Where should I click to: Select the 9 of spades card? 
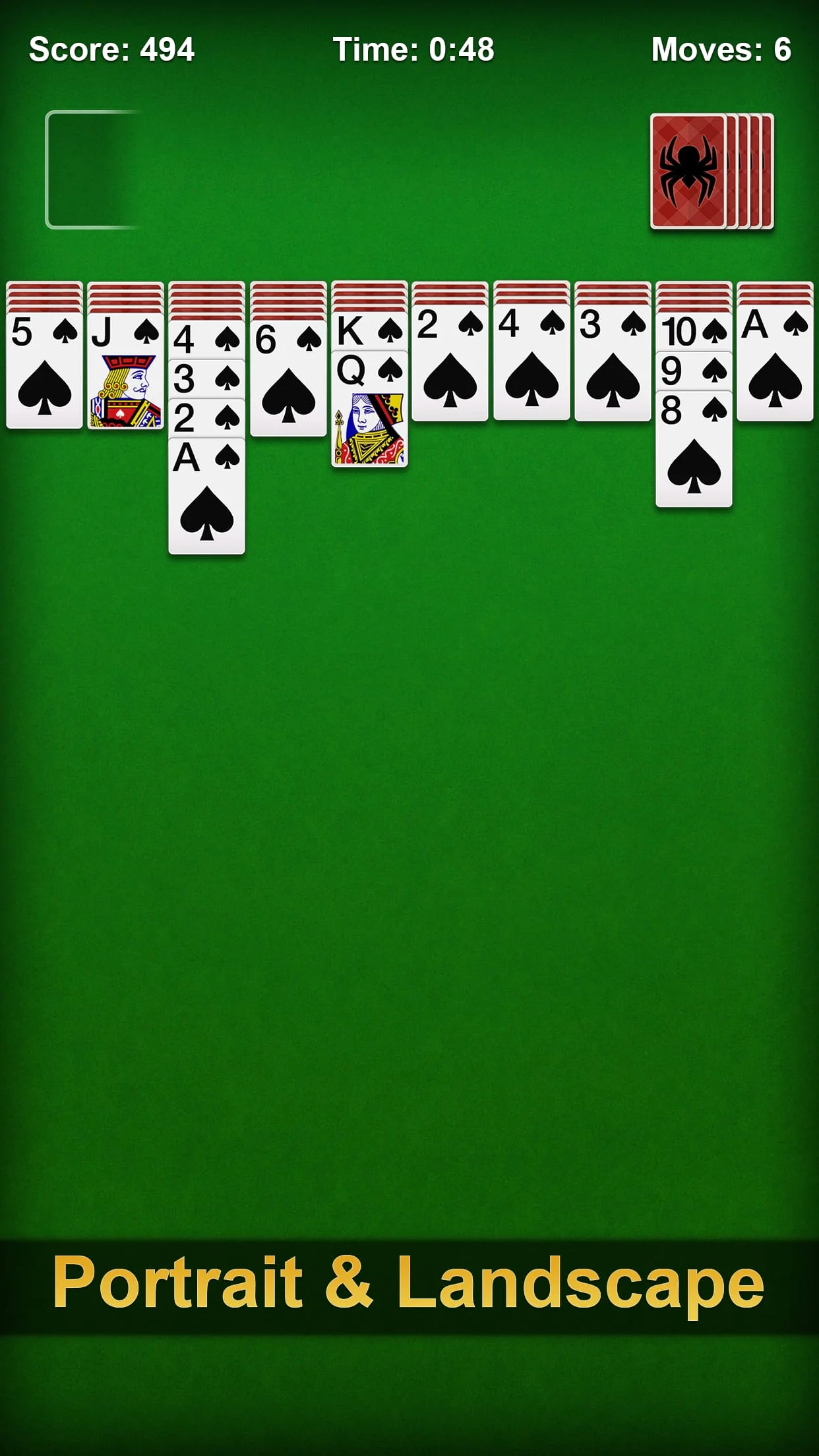pos(694,372)
